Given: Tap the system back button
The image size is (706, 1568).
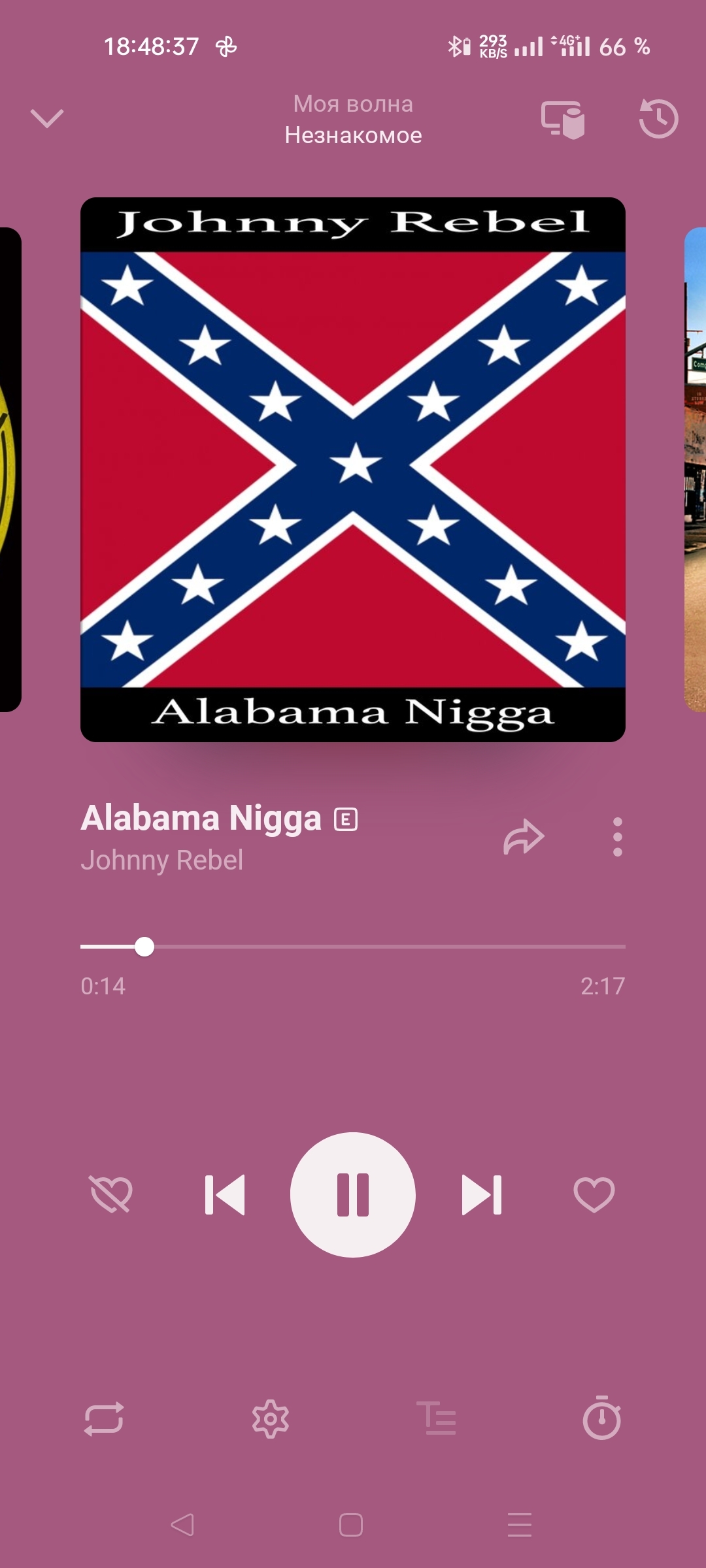Looking at the screenshot, I should [182, 1525].
